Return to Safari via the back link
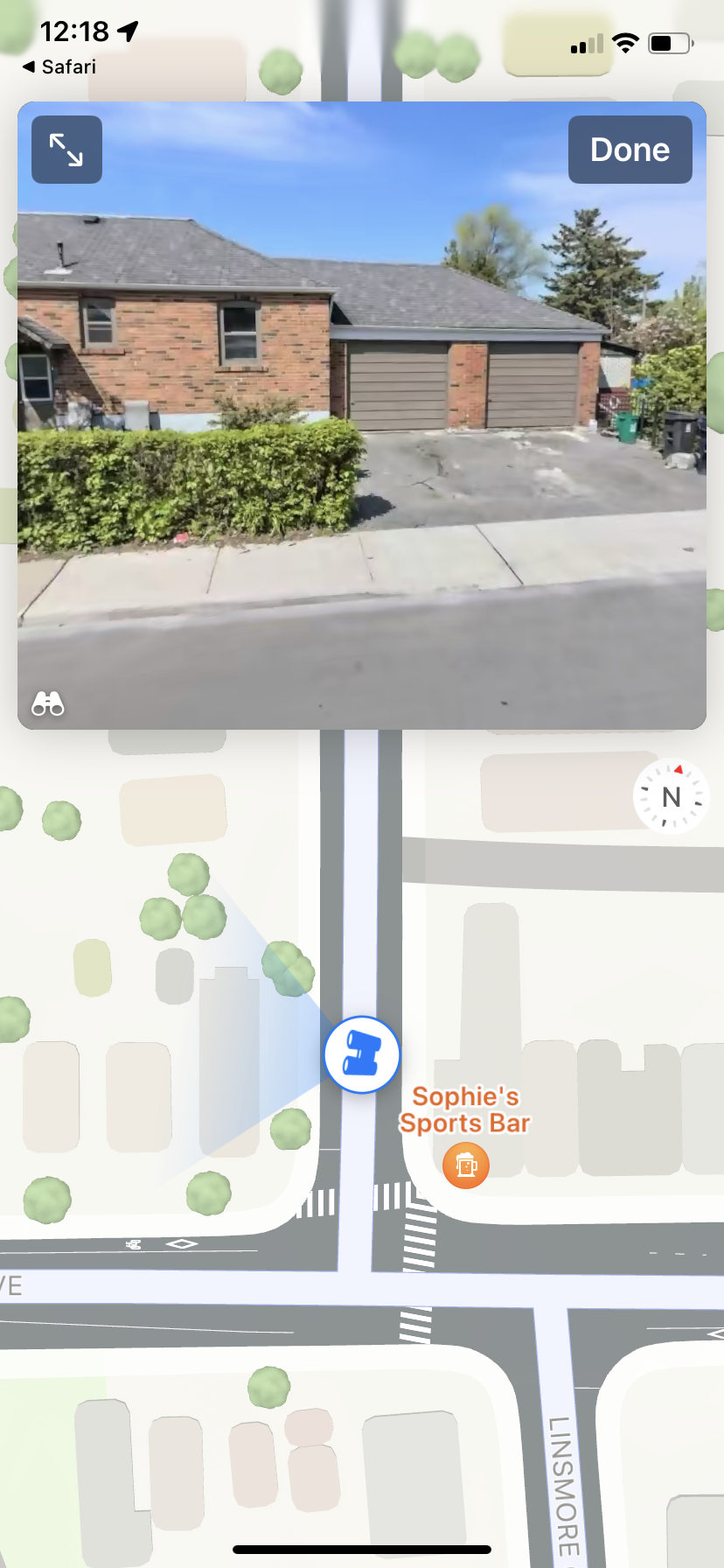This screenshot has width=724, height=1568. click(x=59, y=66)
